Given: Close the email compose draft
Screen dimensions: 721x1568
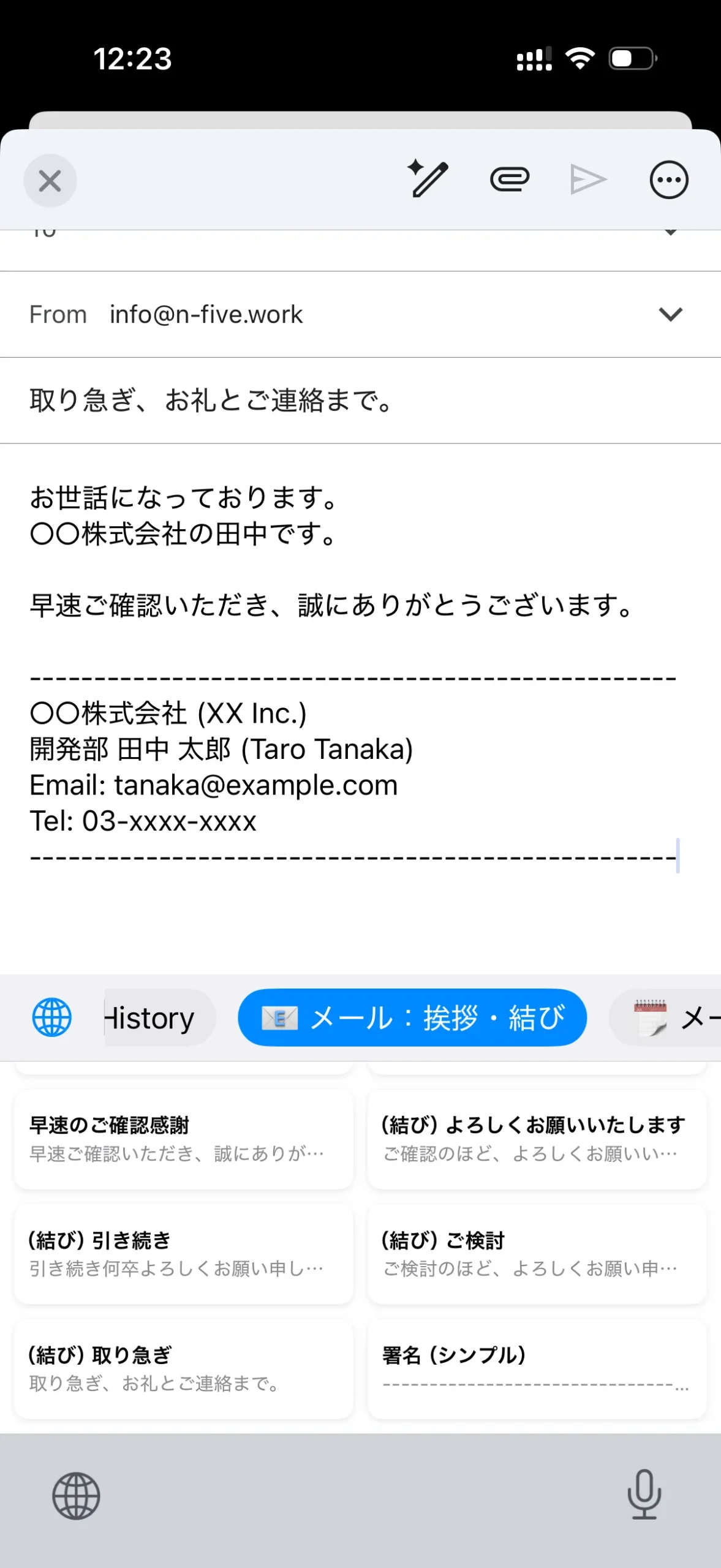Looking at the screenshot, I should 50,181.
